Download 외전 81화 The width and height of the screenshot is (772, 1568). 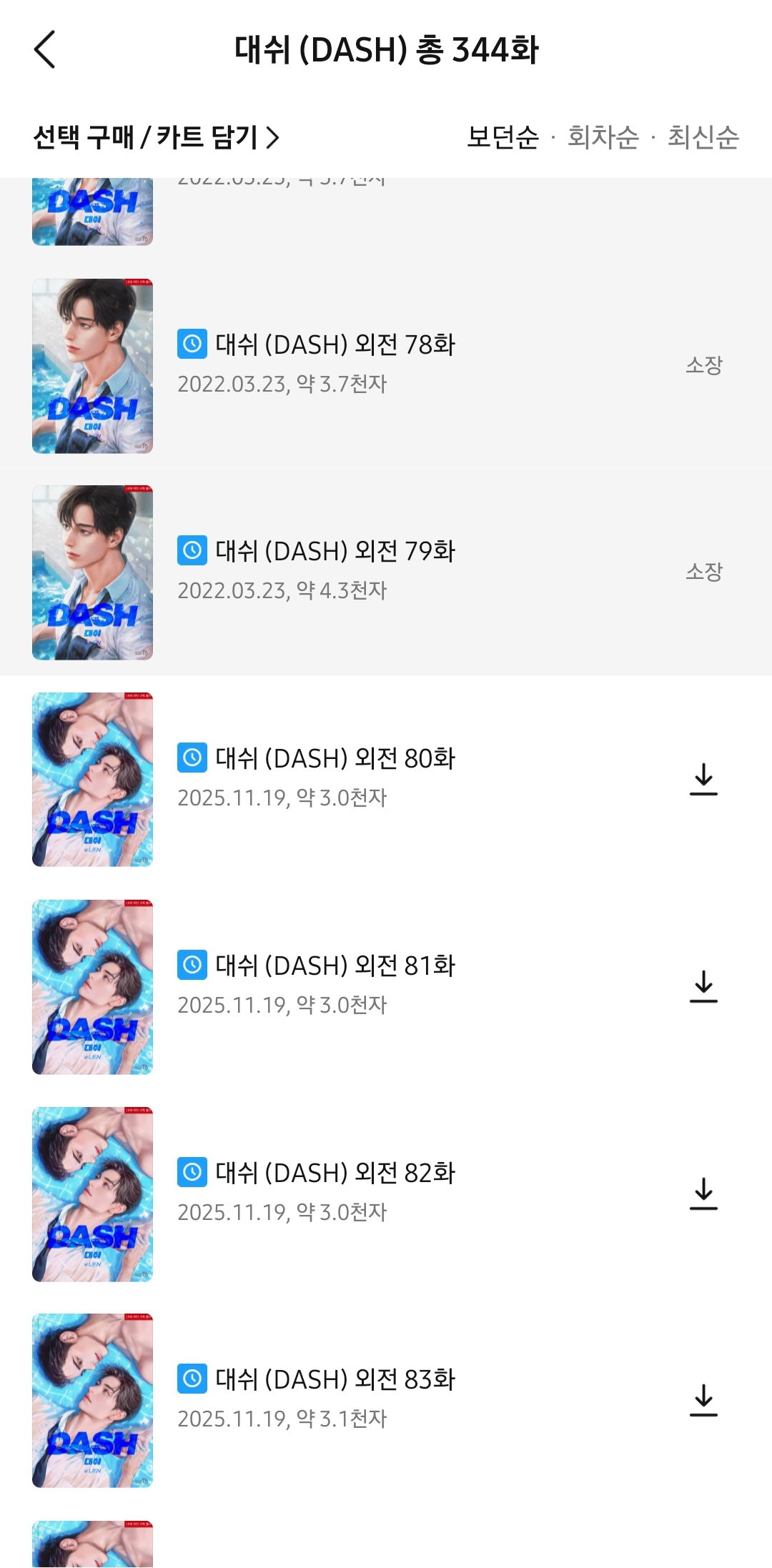tap(703, 987)
